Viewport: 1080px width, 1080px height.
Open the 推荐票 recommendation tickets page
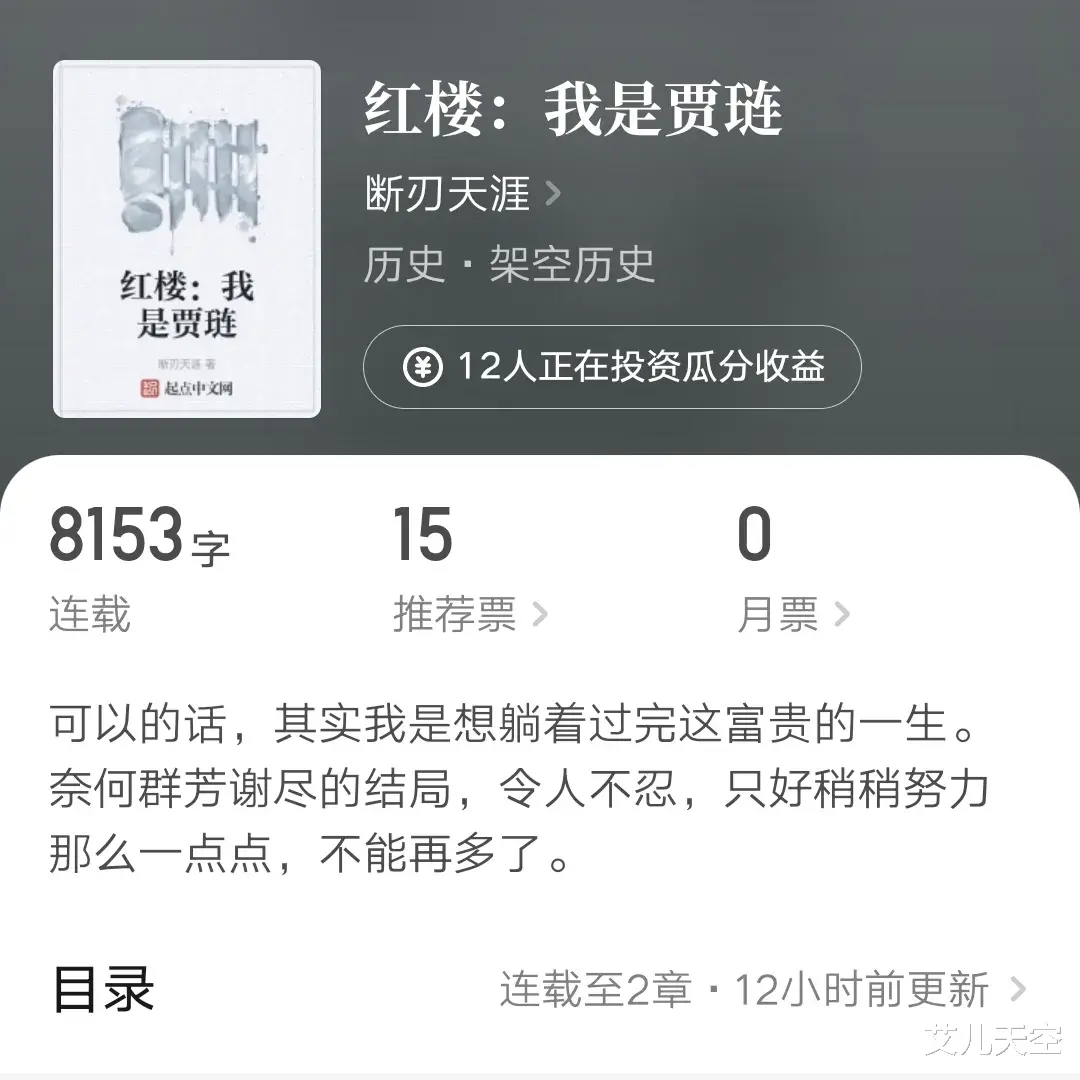pos(469,614)
